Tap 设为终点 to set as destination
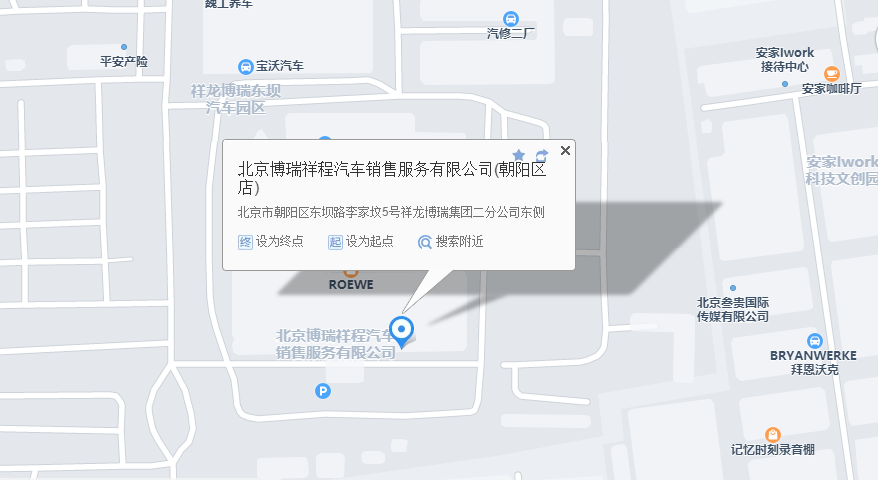The image size is (878, 480). coord(271,241)
